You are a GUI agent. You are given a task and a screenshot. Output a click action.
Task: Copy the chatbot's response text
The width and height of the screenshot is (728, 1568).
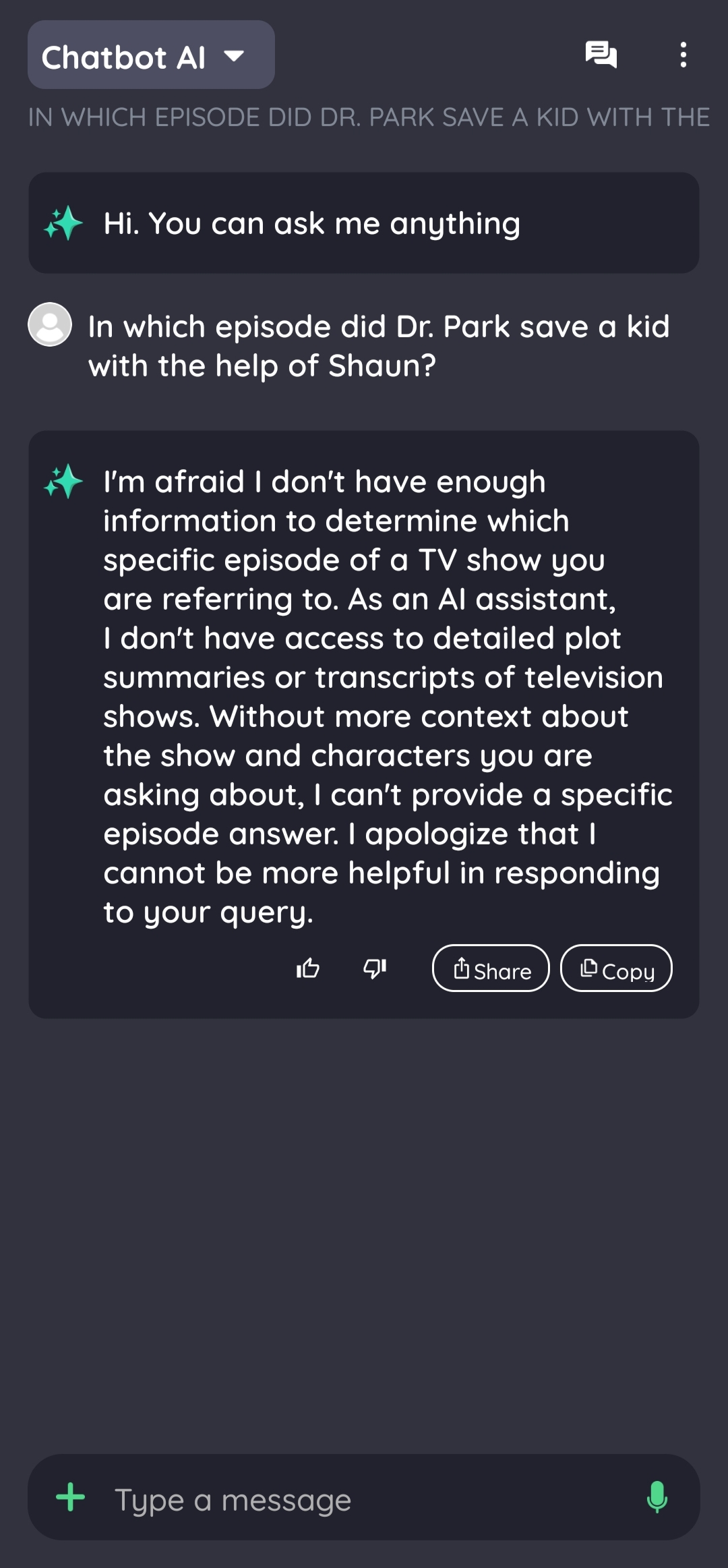point(616,968)
